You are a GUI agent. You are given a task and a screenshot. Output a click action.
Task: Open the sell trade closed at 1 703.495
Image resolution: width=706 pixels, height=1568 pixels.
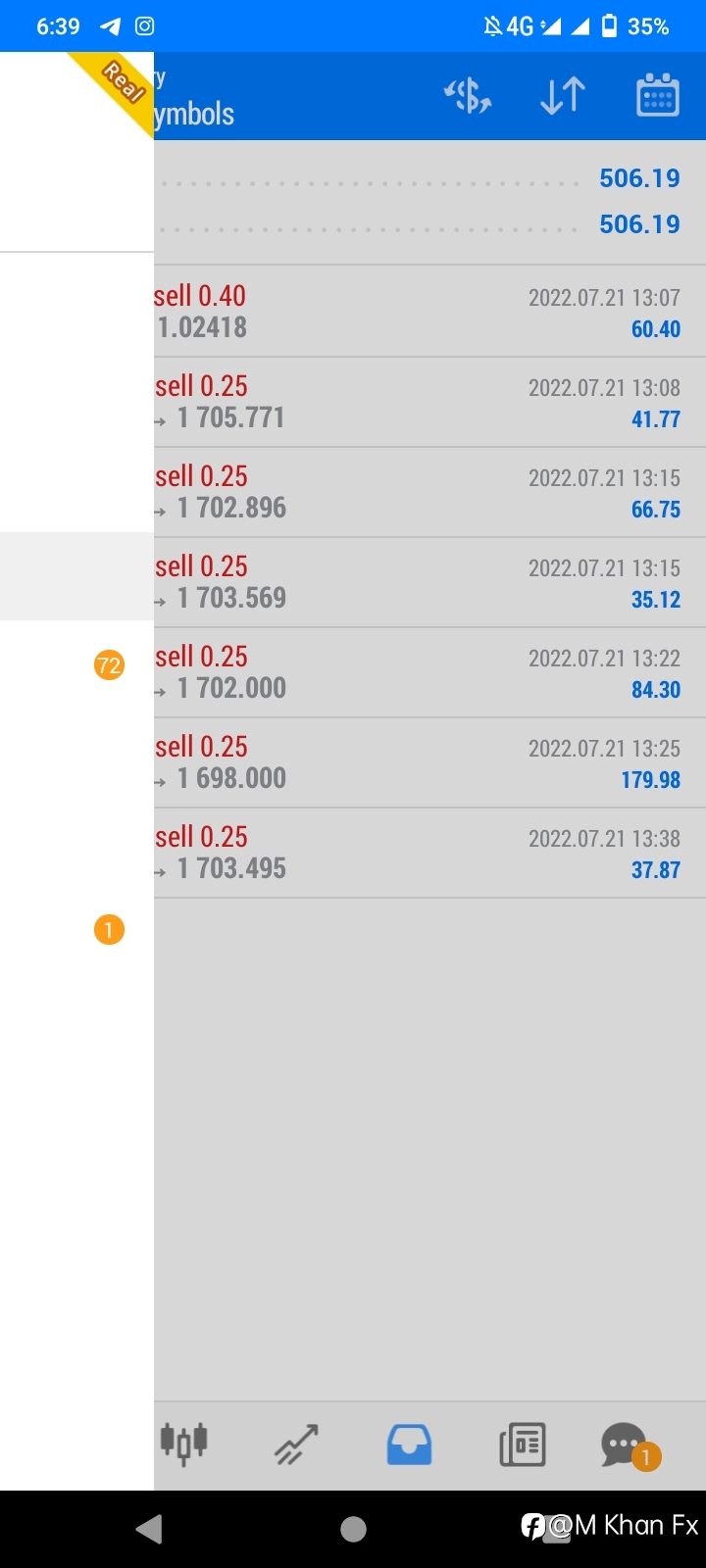pos(429,853)
